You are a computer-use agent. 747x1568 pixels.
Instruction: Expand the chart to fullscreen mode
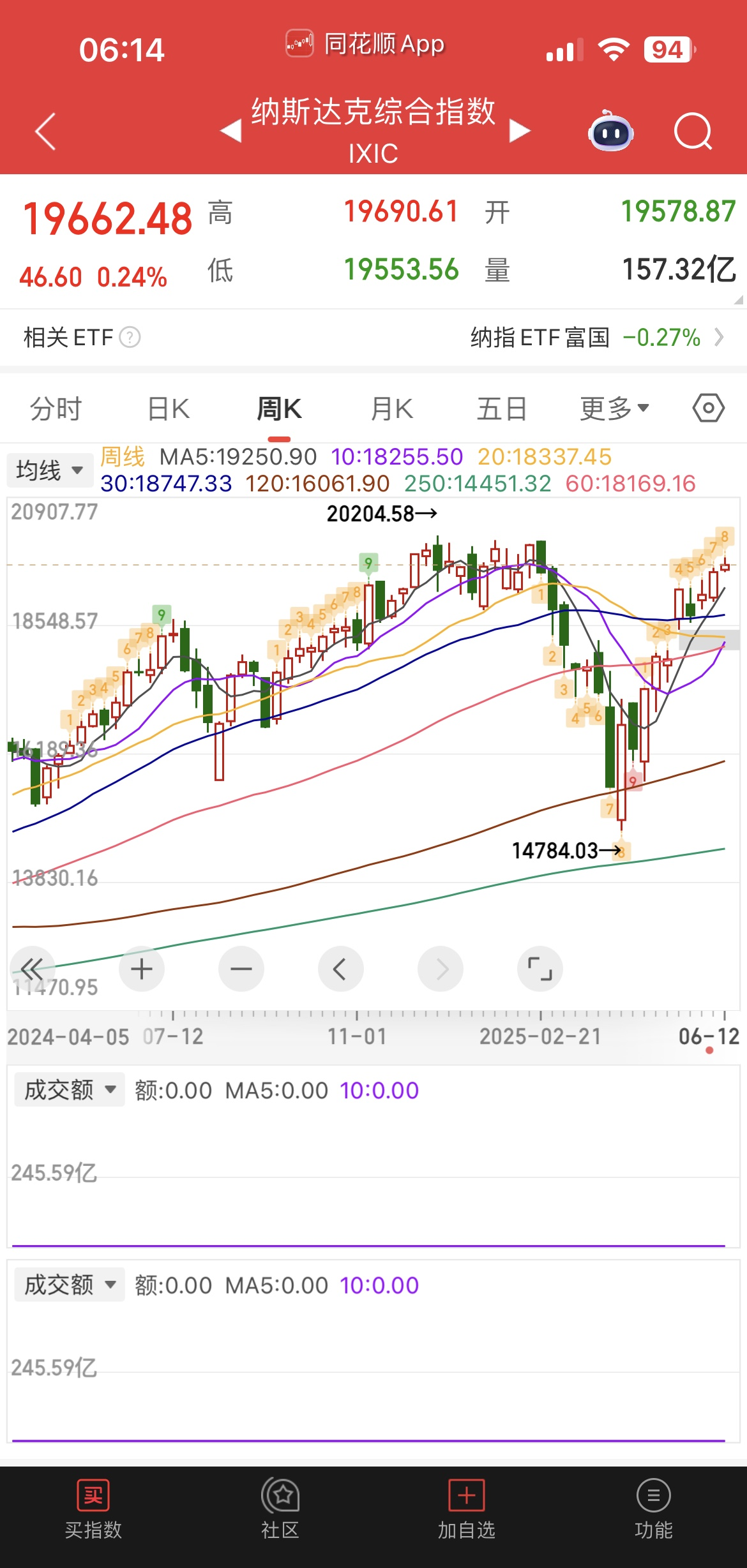(540, 968)
